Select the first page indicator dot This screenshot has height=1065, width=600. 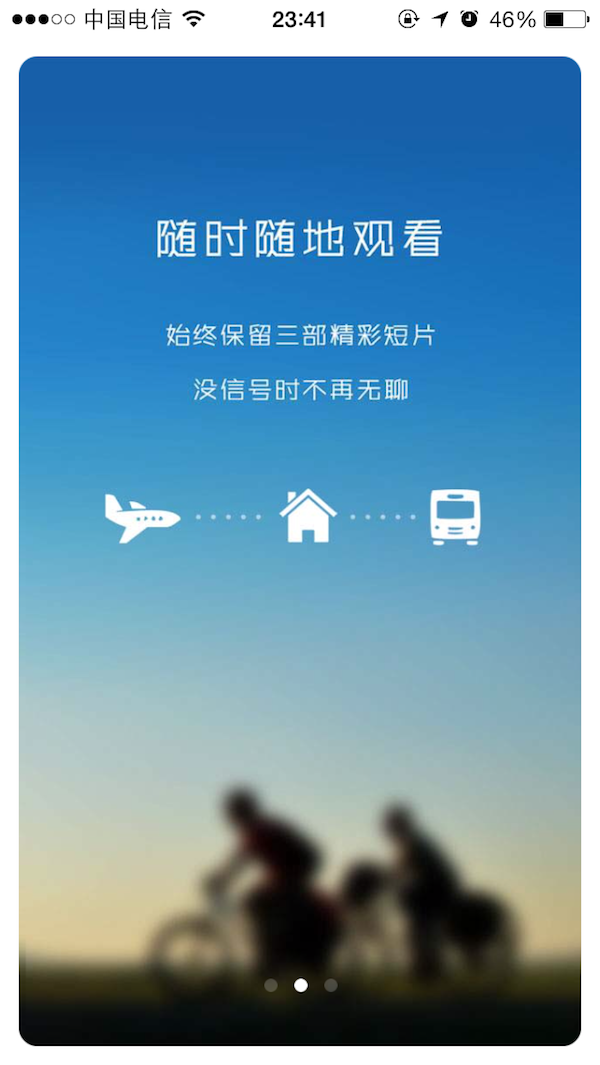click(x=271, y=985)
